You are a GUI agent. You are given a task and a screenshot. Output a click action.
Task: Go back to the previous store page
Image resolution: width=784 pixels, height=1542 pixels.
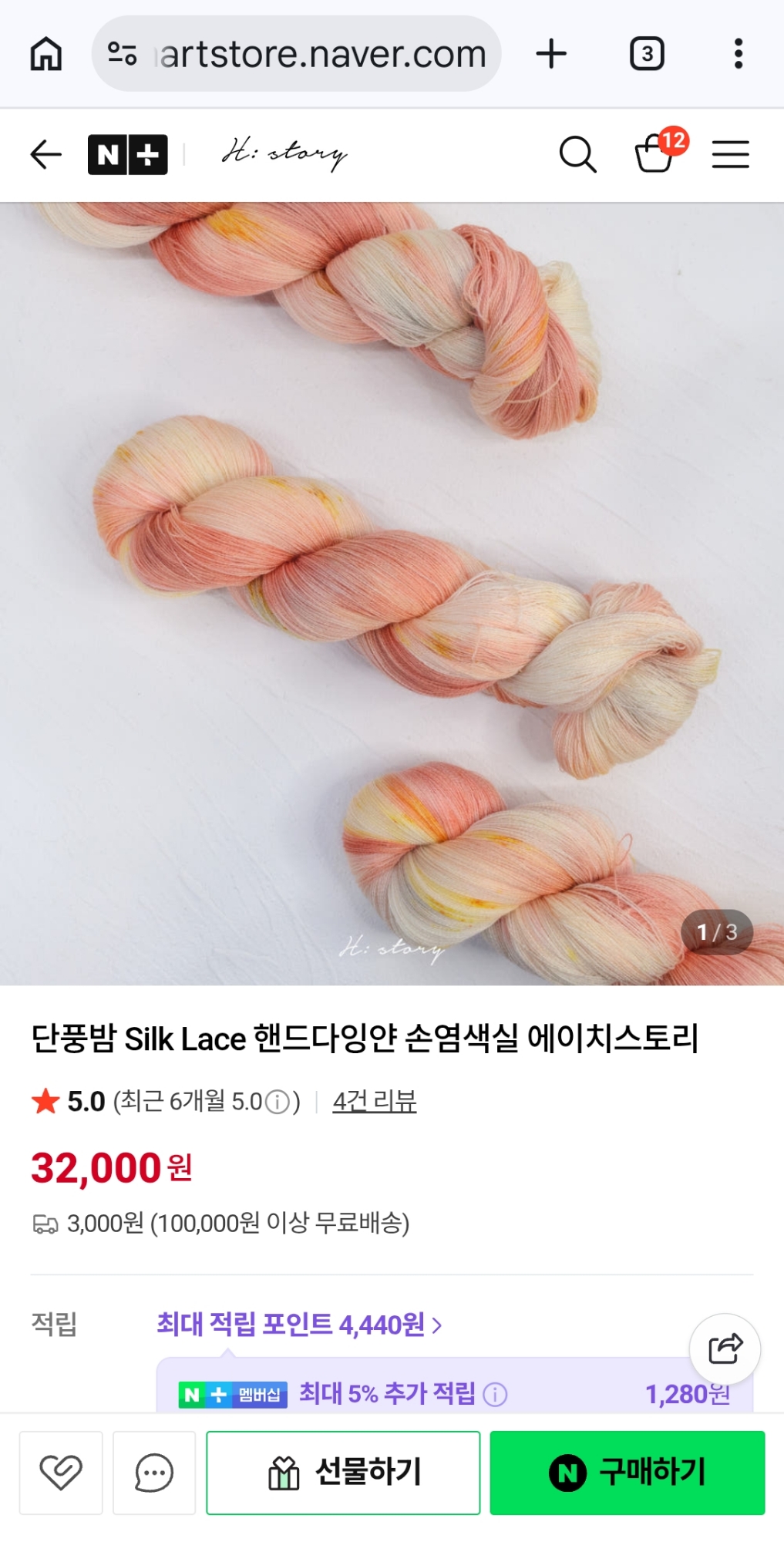pos(45,154)
